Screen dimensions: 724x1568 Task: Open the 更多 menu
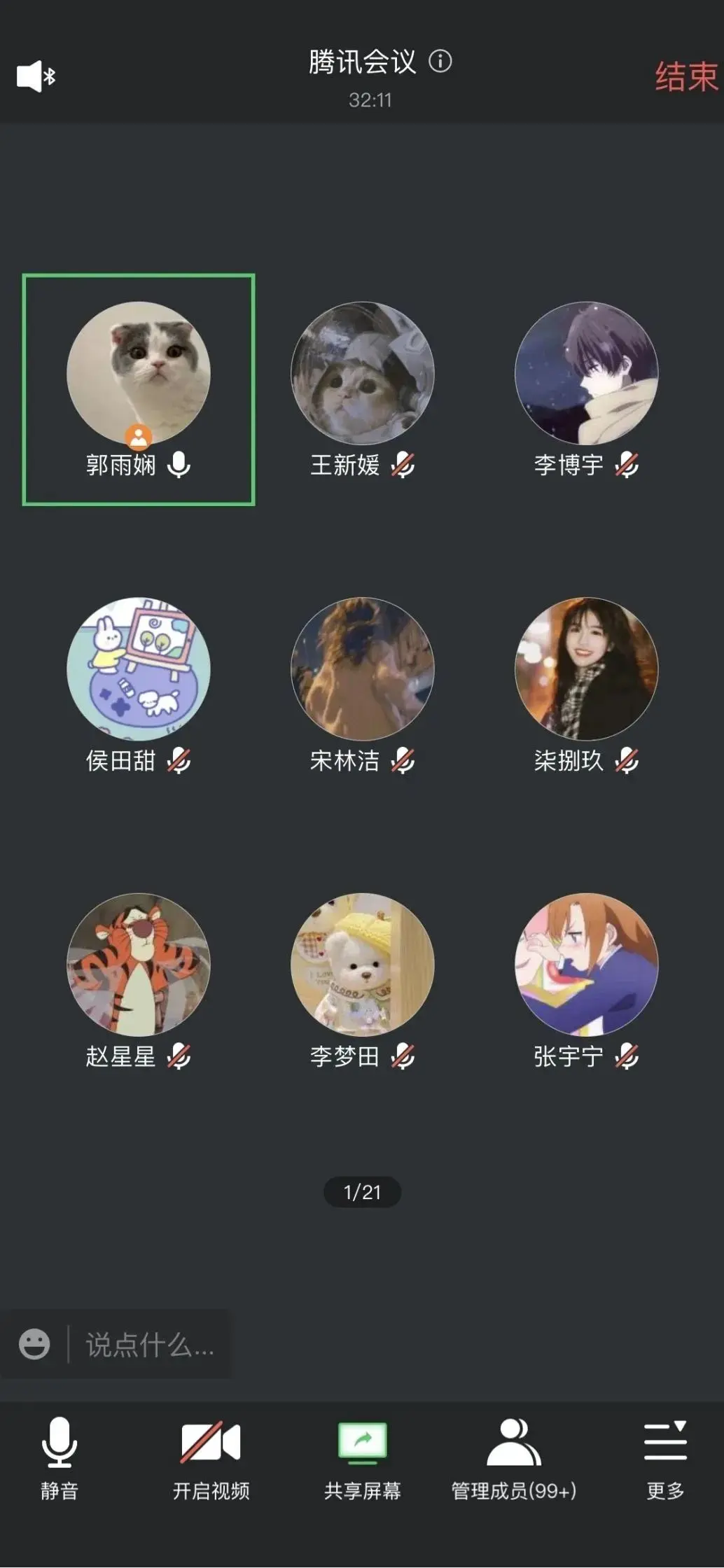665,1457
